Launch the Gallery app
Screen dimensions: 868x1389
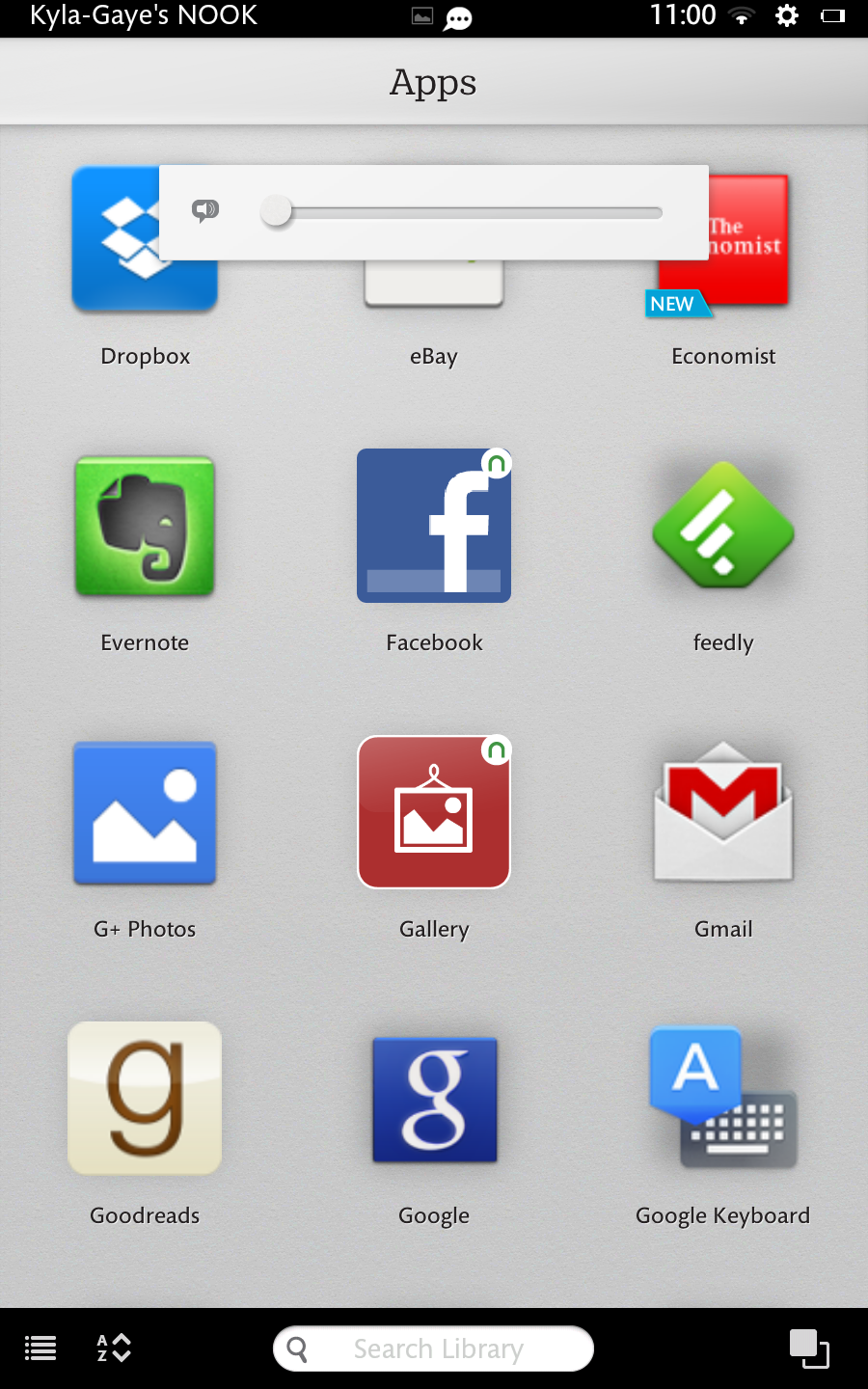[x=434, y=812]
